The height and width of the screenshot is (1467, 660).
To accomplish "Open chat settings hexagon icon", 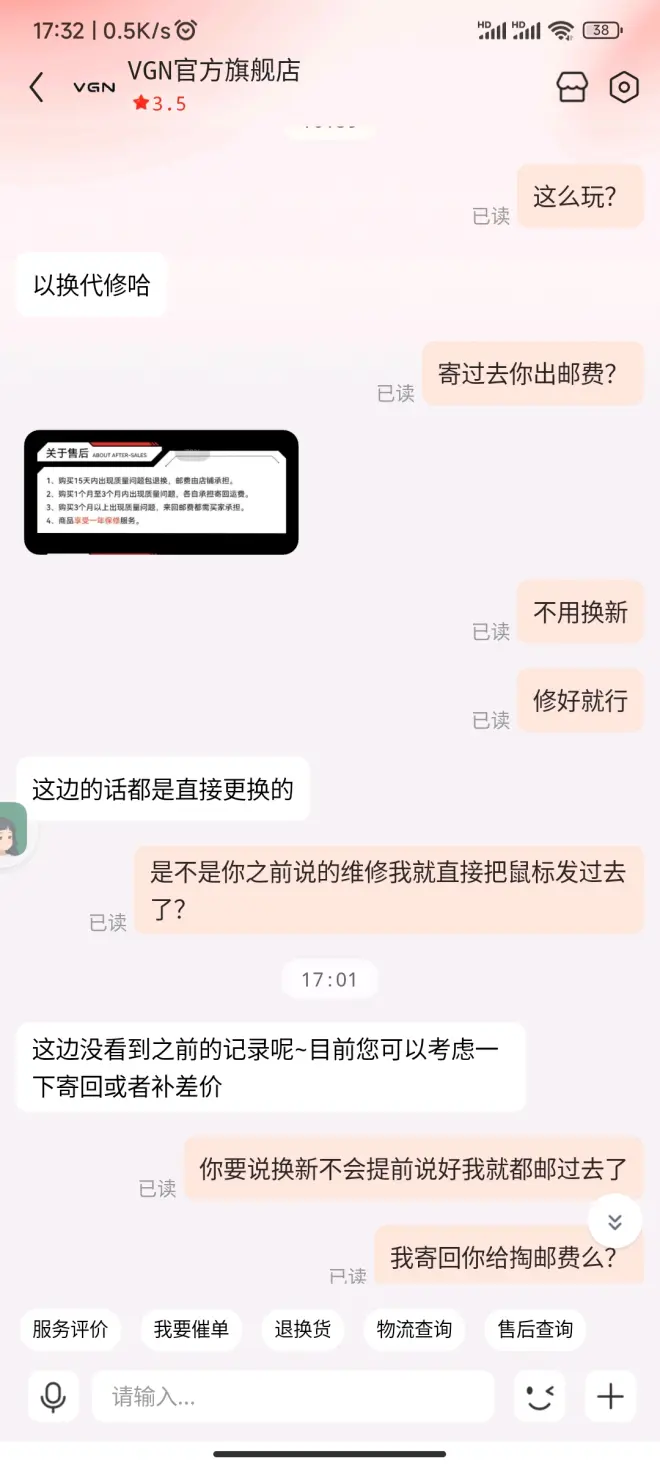I will click(623, 87).
